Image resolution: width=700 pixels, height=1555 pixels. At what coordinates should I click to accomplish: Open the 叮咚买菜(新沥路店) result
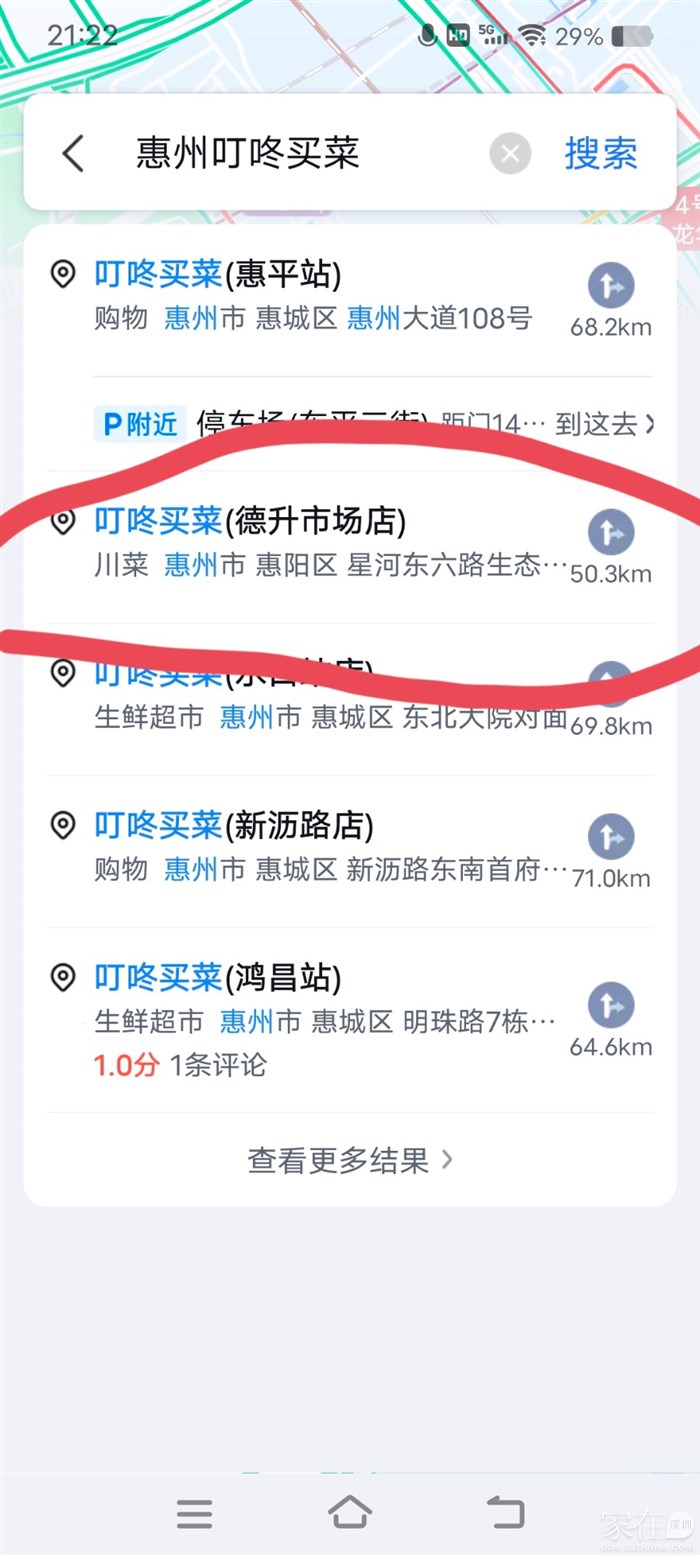click(x=300, y=846)
